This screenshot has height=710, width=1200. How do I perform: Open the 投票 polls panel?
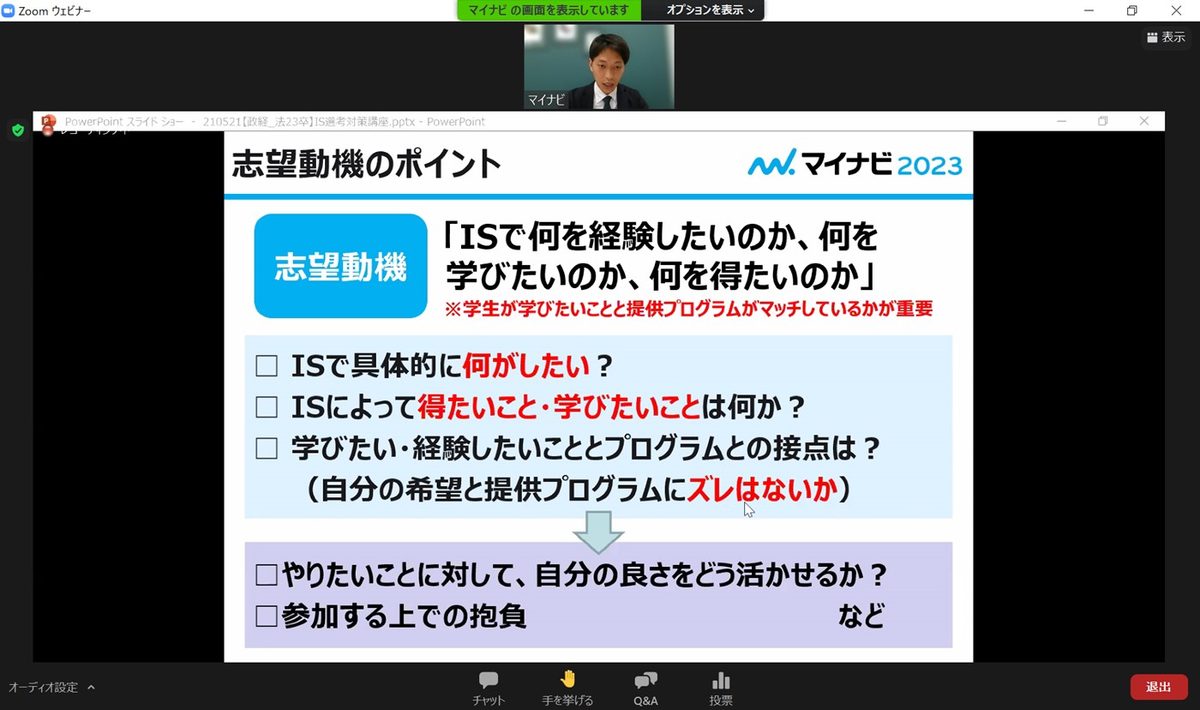click(x=720, y=688)
